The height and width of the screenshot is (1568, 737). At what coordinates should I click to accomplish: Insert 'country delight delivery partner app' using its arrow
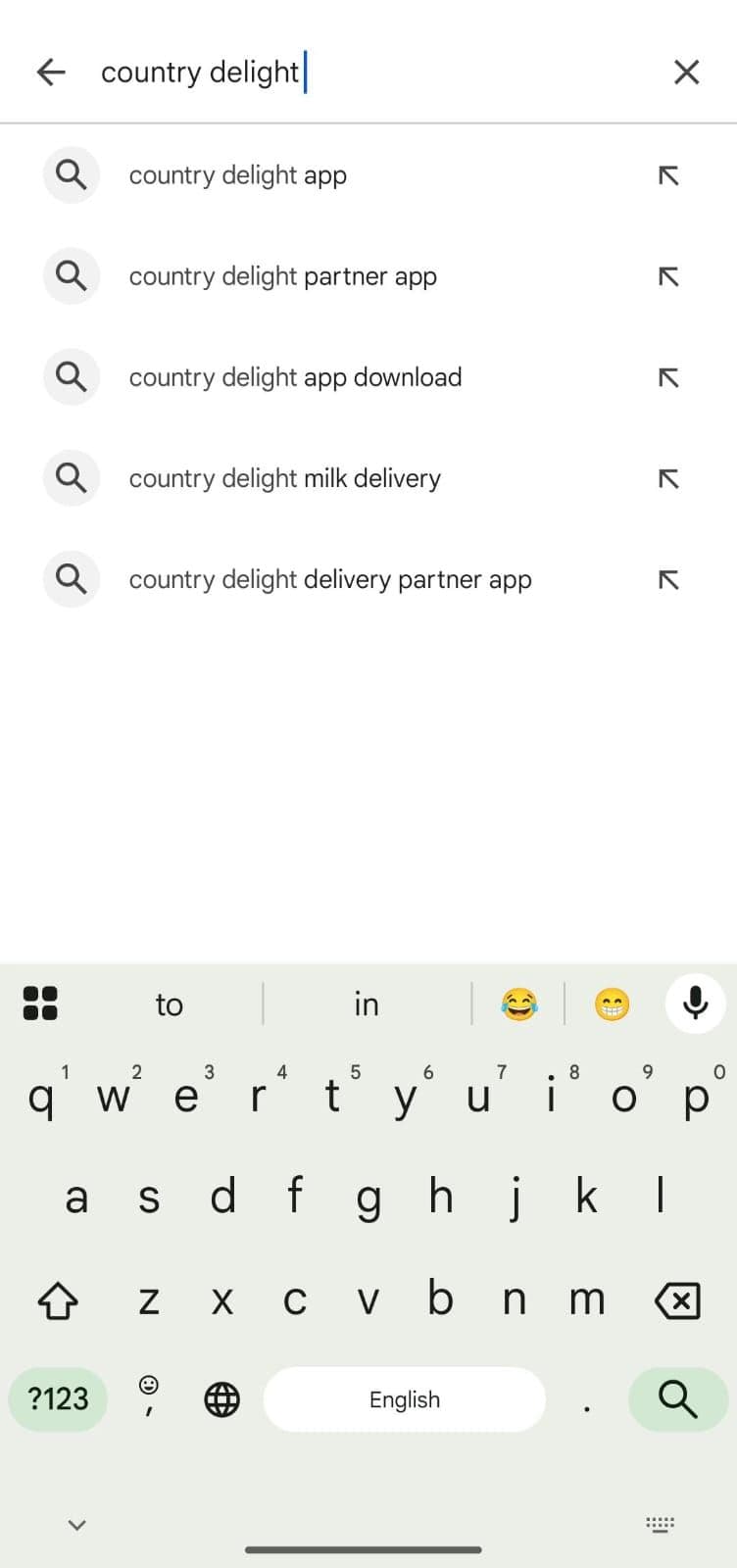click(x=668, y=579)
